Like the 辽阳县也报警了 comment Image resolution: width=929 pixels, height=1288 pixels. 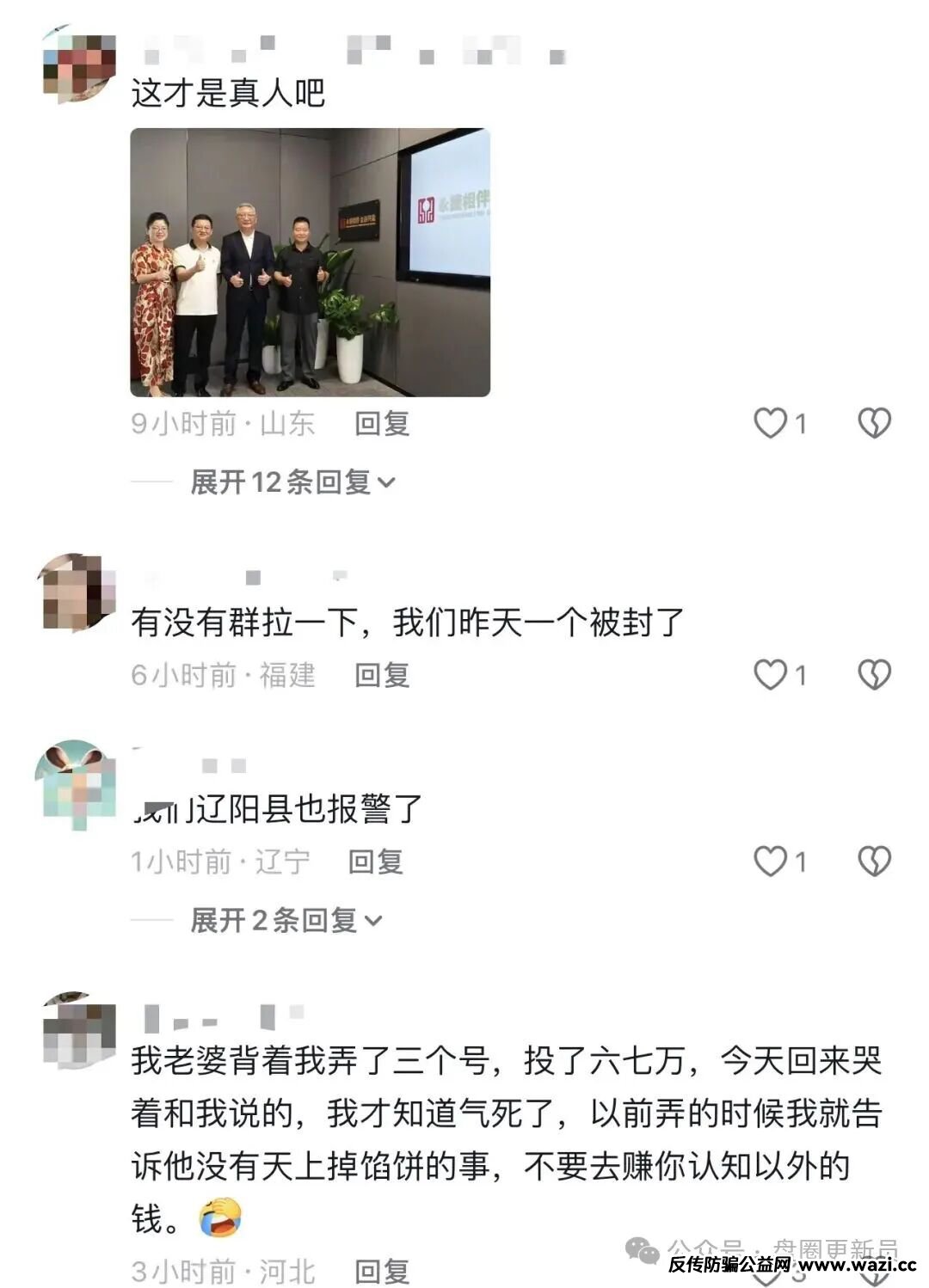coord(771,862)
